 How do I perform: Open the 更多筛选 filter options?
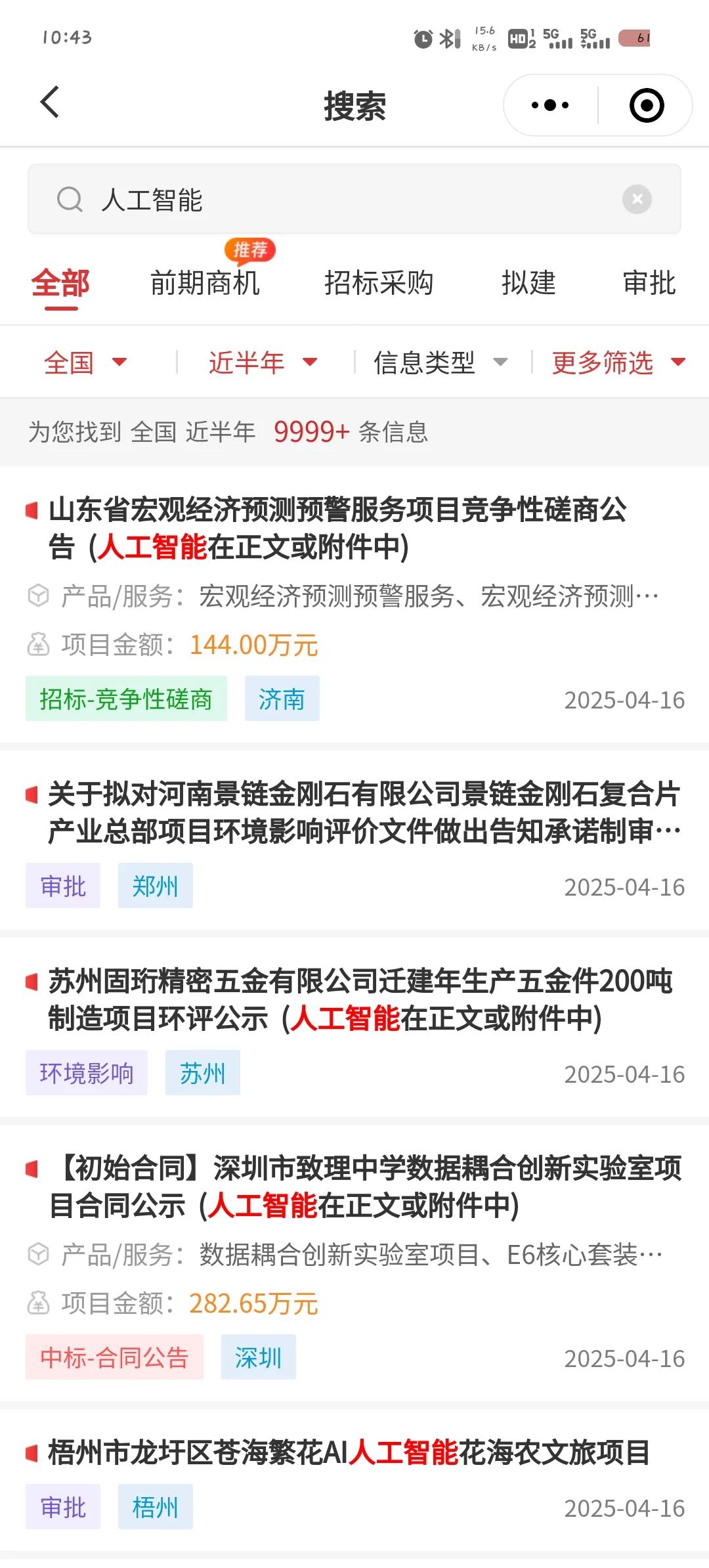pos(618,362)
